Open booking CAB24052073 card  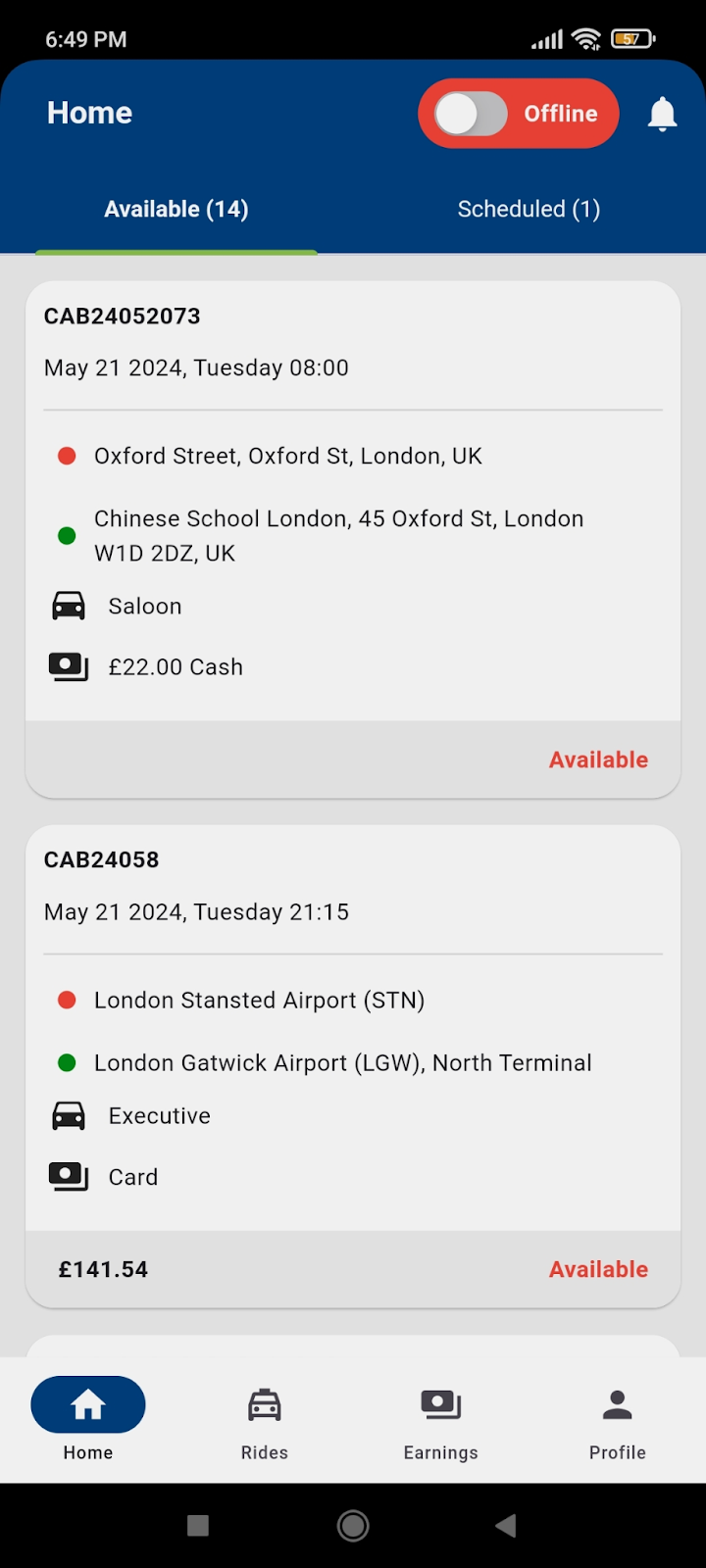click(x=353, y=539)
